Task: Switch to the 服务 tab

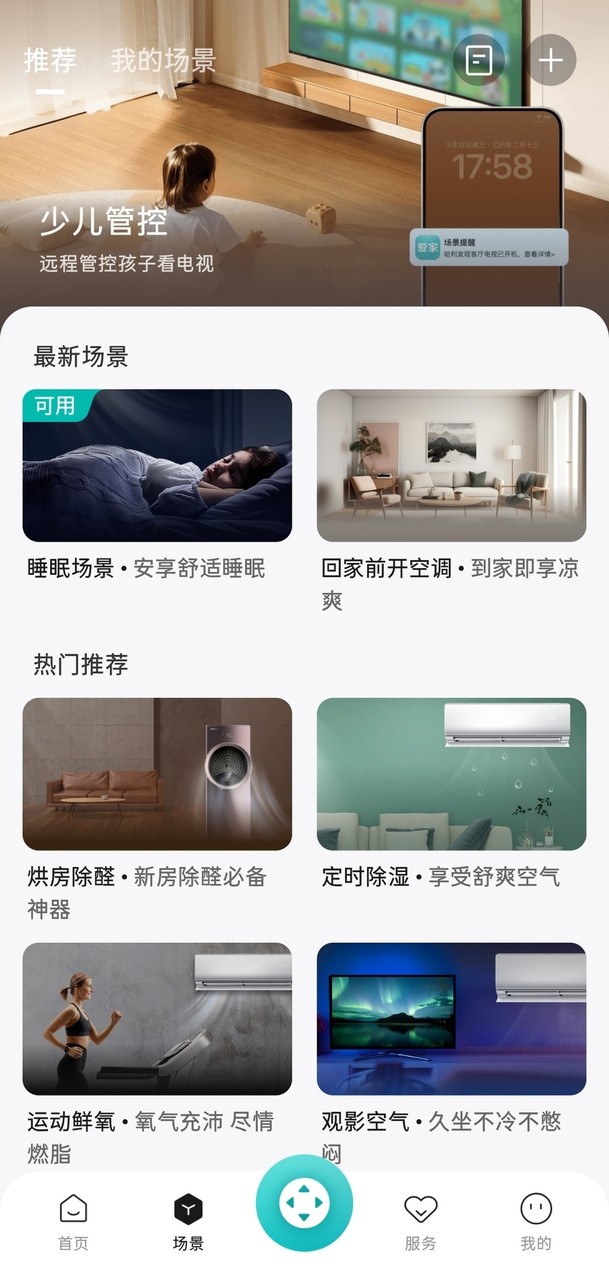Action: pos(420,1221)
